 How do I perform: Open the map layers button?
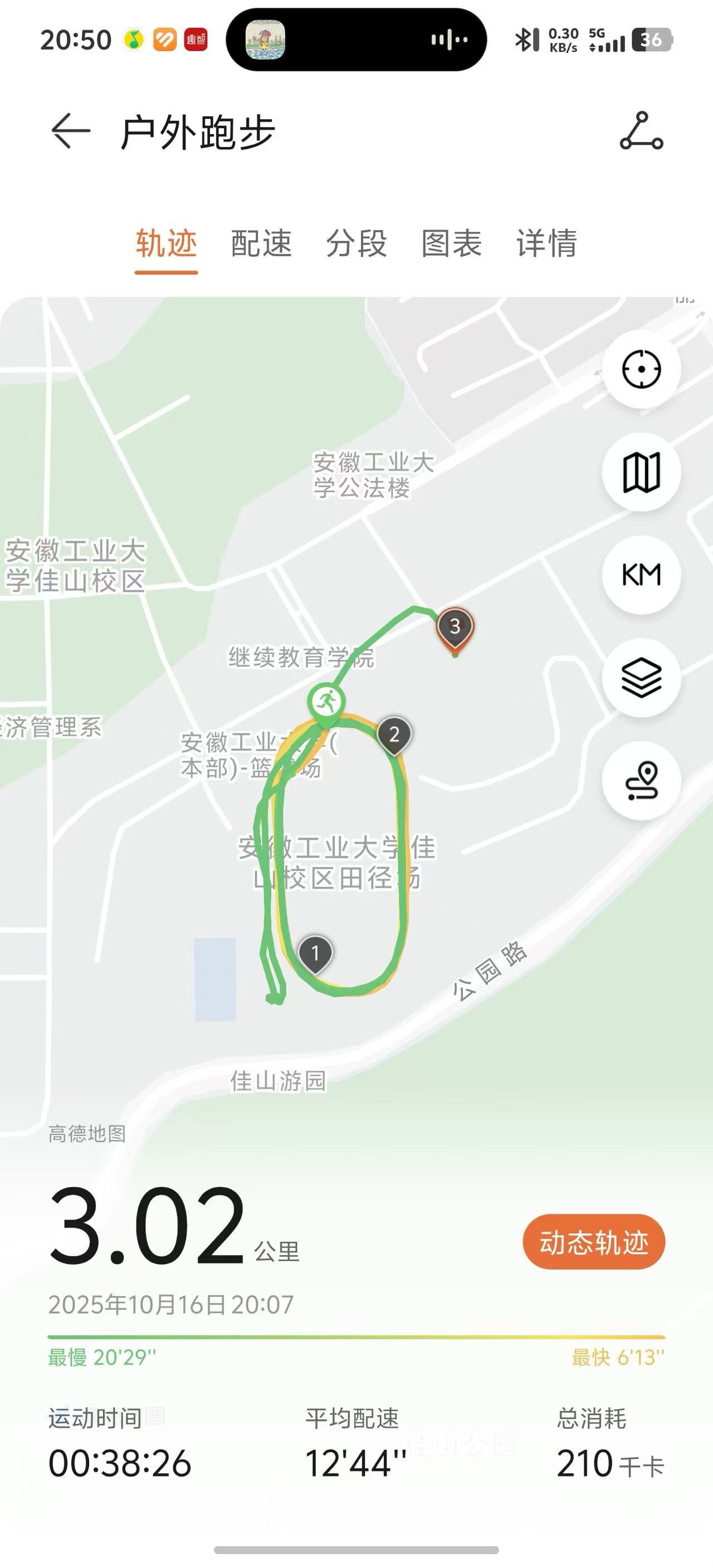(641, 678)
